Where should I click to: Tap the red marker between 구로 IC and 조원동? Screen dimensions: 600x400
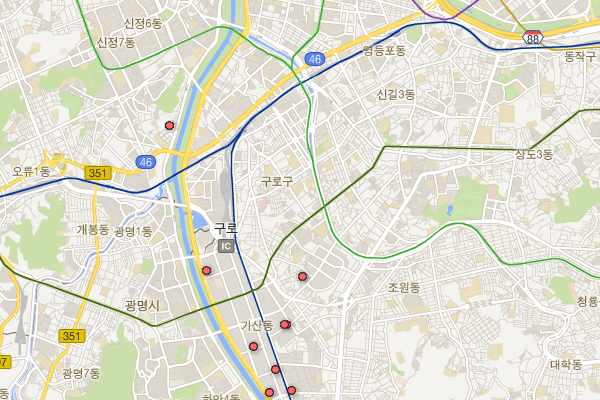[302, 276]
